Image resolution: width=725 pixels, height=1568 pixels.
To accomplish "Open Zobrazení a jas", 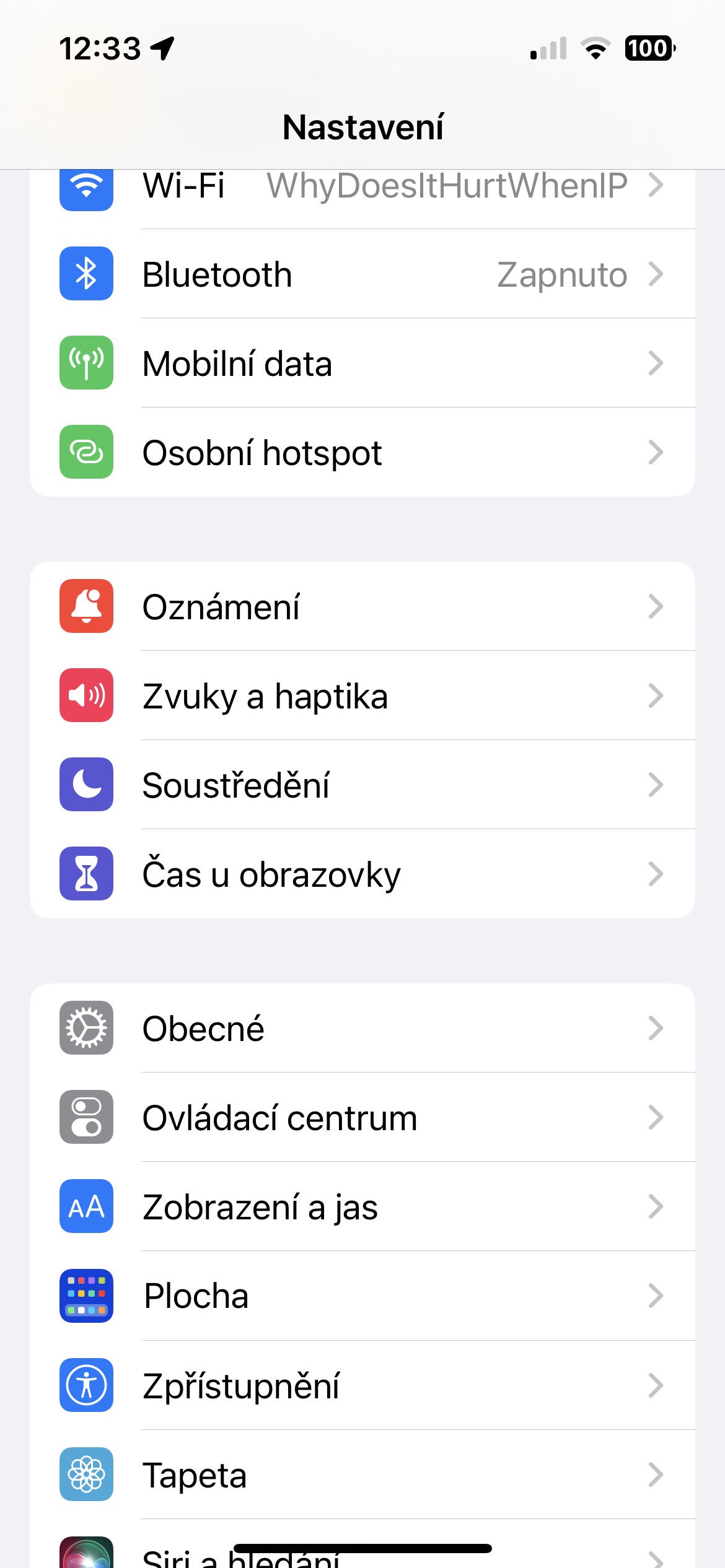I will 362,1206.
